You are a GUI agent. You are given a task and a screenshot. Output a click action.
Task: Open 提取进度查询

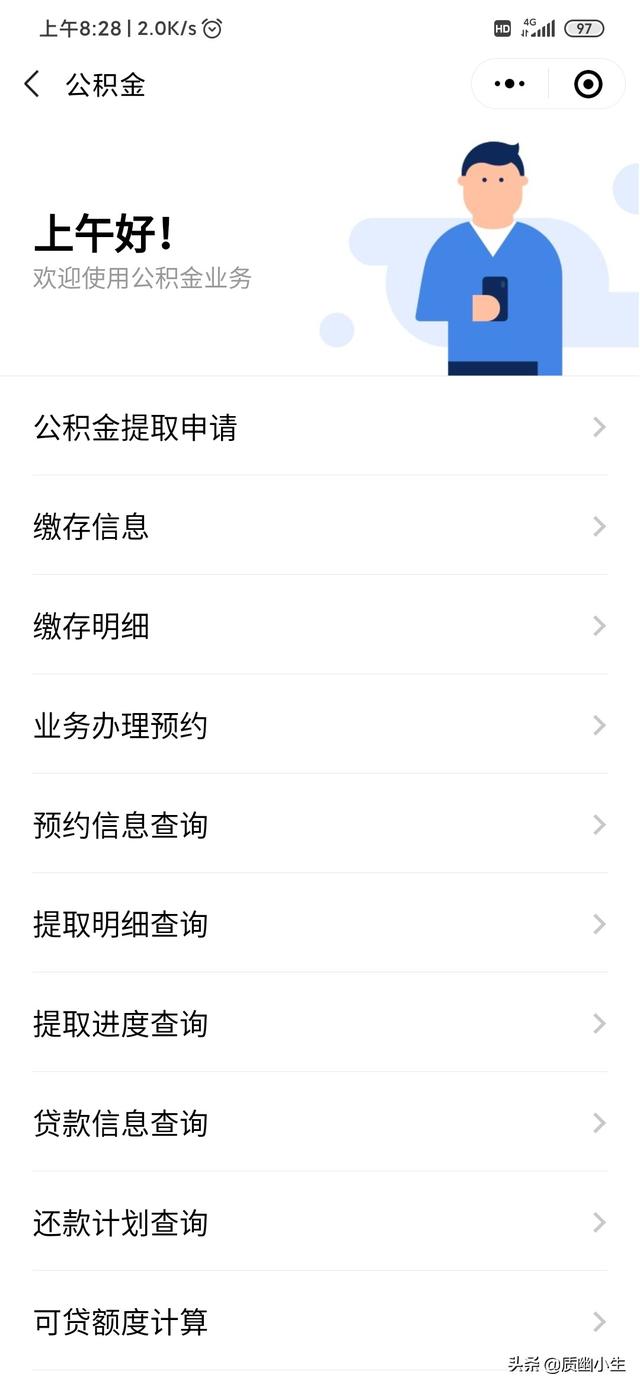coord(320,1023)
